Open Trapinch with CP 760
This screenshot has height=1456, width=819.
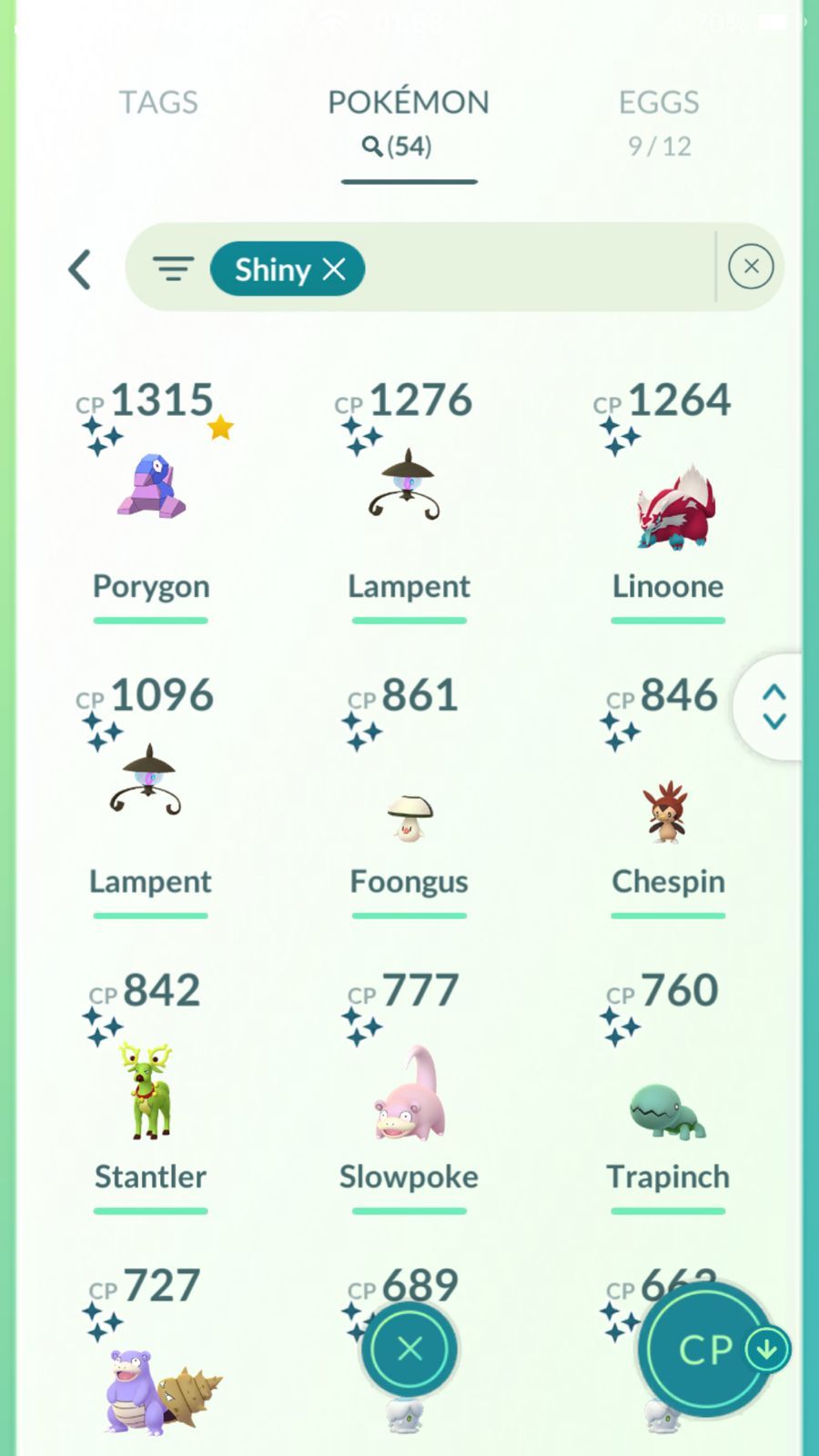pyautogui.click(x=668, y=1110)
